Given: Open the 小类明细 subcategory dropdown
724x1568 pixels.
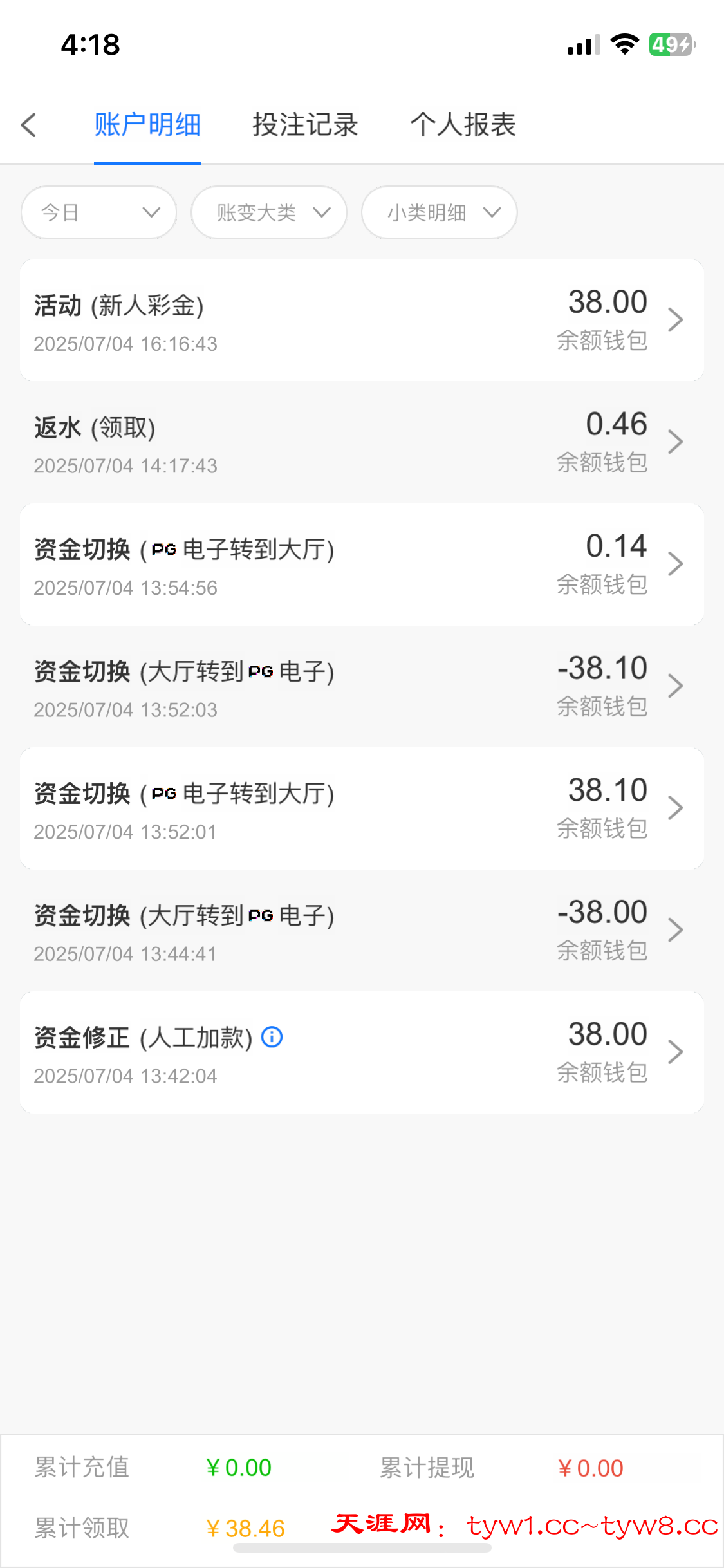Looking at the screenshot, I should coord(440,212).
